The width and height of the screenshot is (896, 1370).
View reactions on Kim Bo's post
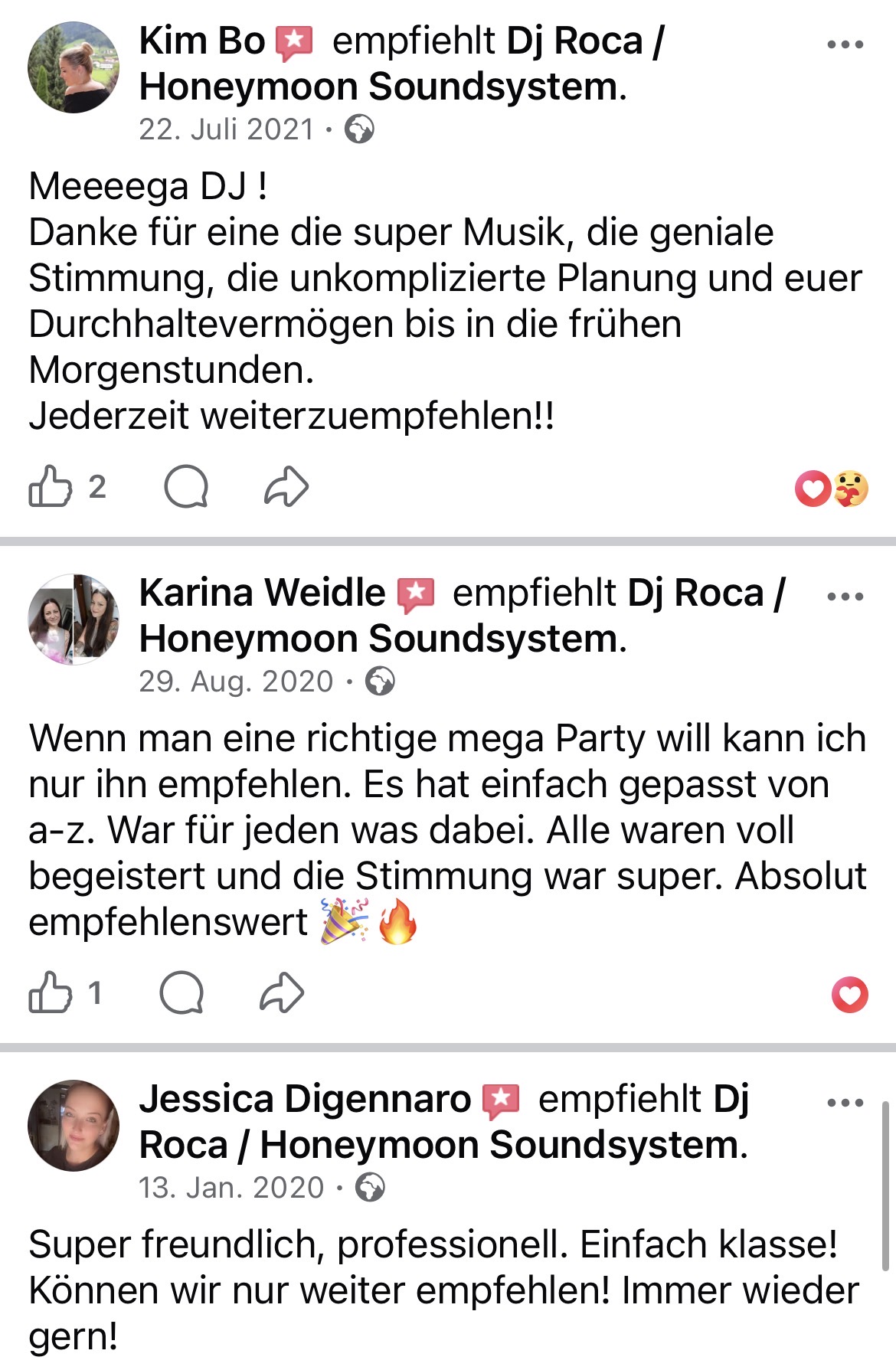pos(832,489)
